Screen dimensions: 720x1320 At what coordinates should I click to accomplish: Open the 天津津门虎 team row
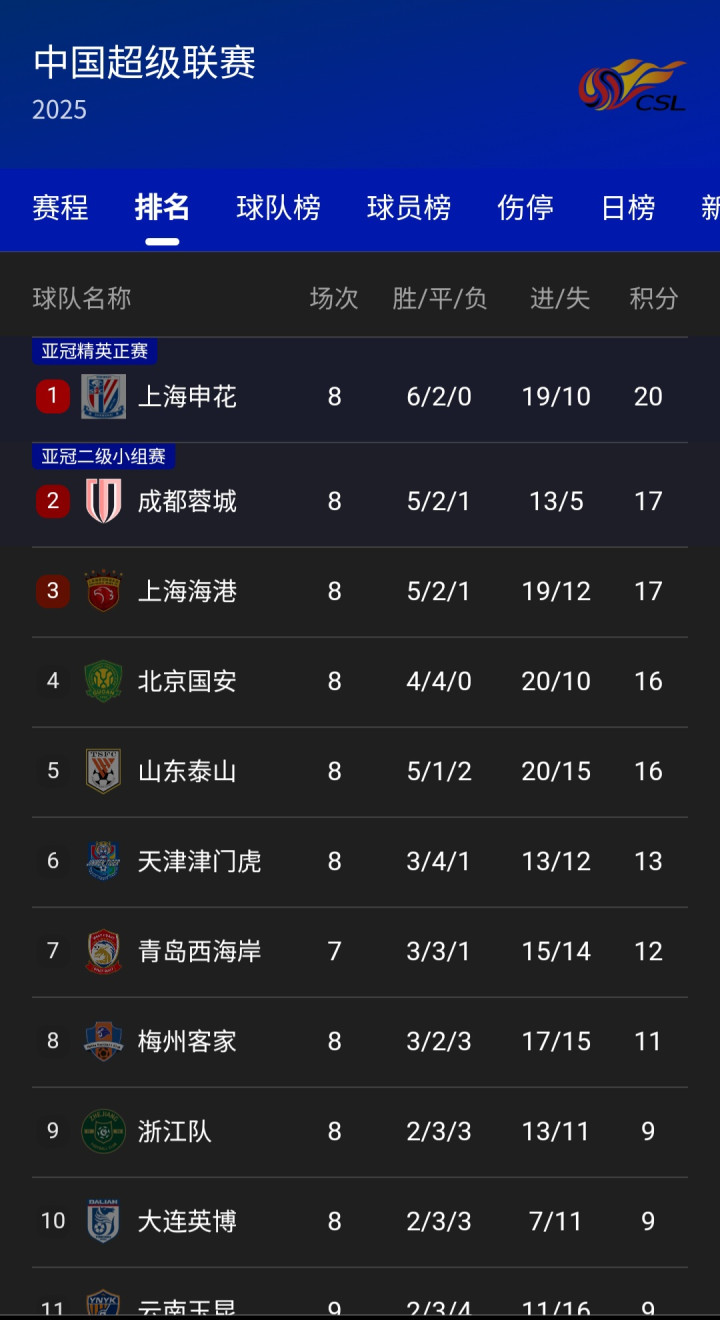coord(200,861)
